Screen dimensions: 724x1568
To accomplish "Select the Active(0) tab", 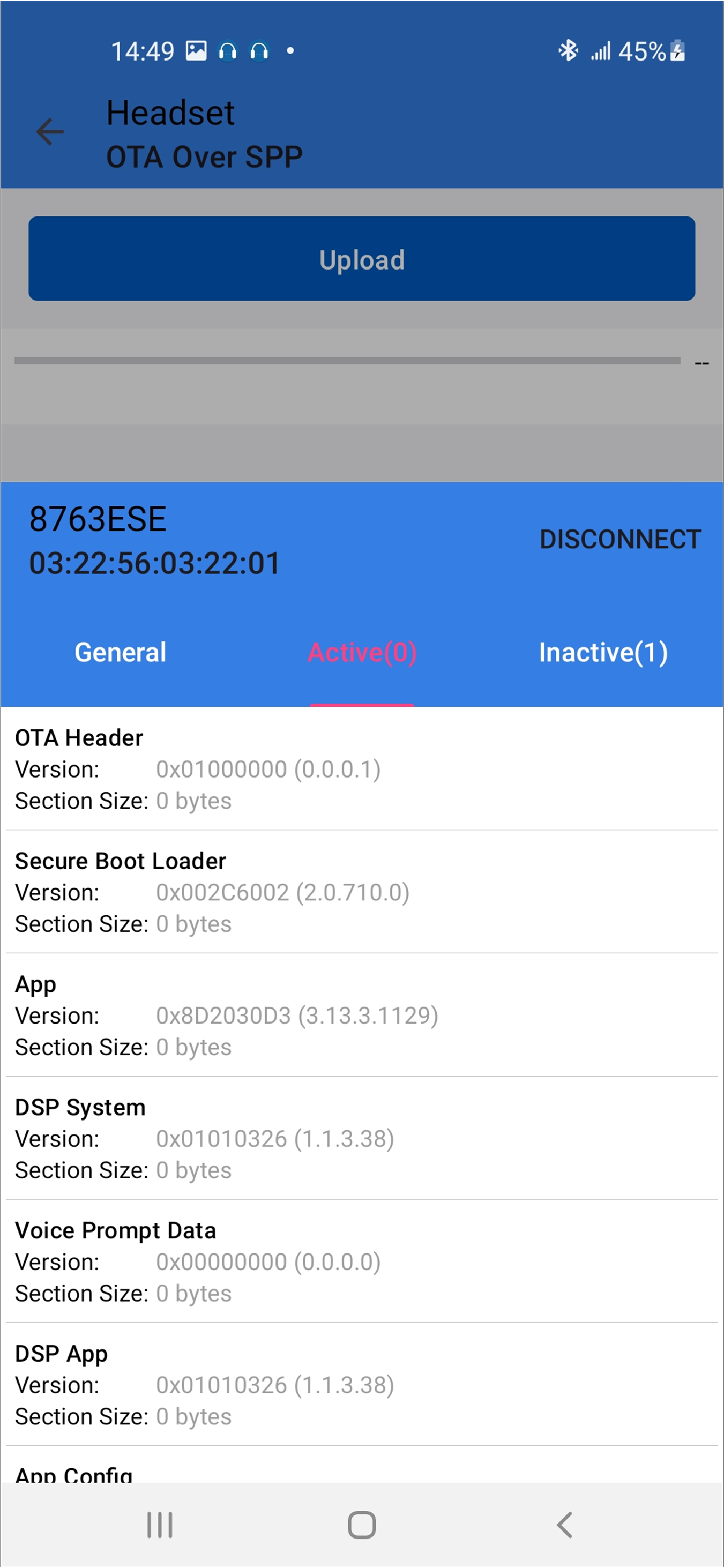I will coord(362,653).
